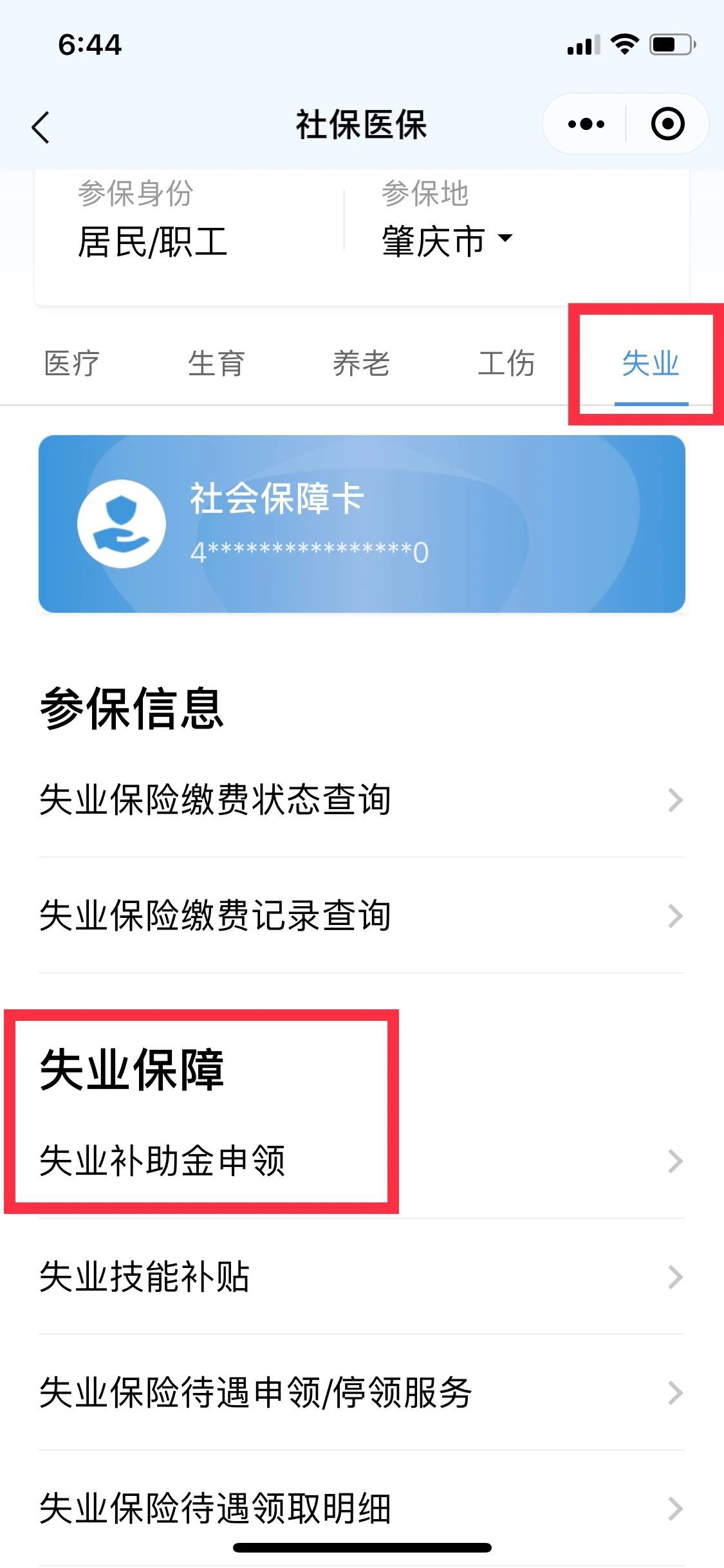Apply via 失业补助金申领

361,1161
